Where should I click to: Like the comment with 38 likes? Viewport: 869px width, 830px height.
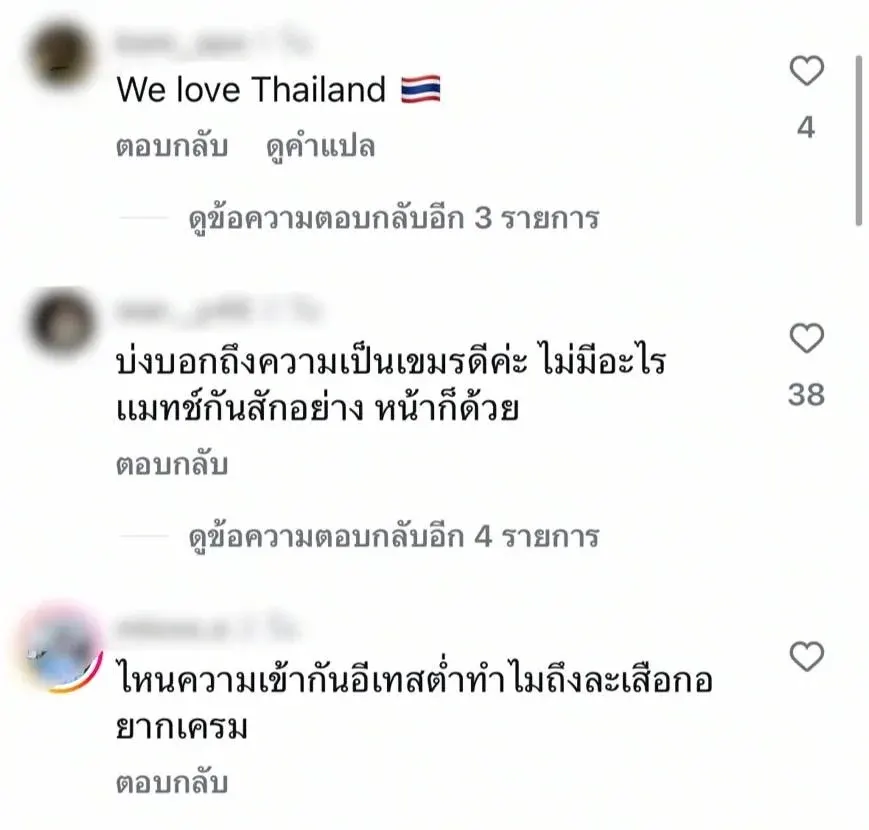[806, 340]
